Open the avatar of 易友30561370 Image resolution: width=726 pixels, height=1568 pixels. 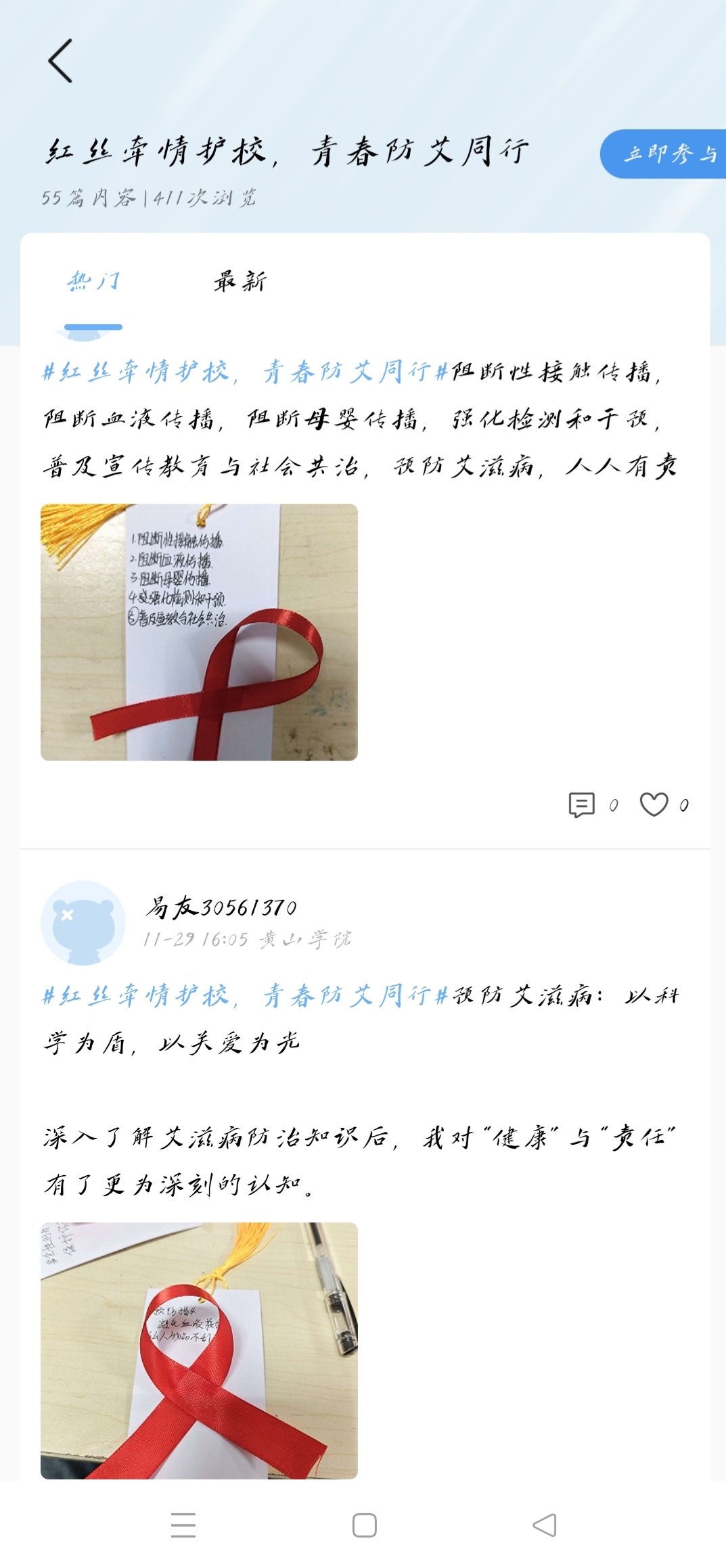click(x=83, y=922)
